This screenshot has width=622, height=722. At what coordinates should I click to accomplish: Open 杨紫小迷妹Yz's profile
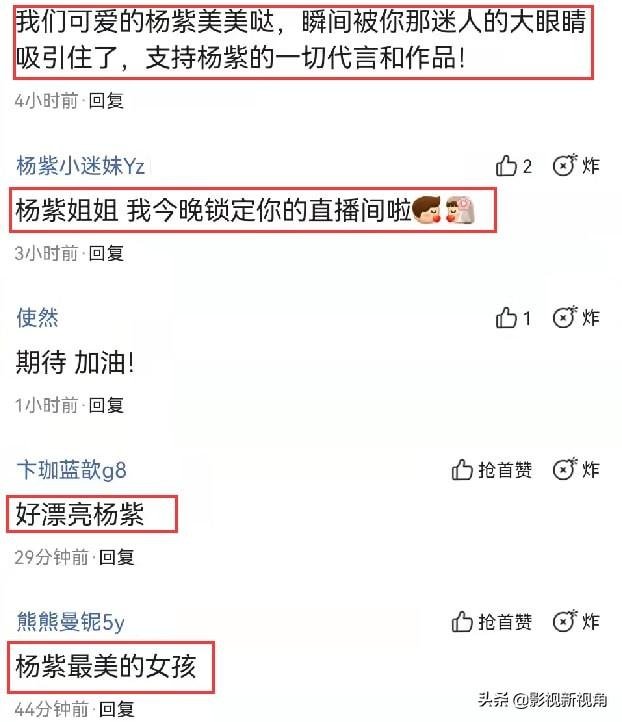[80, 166]
